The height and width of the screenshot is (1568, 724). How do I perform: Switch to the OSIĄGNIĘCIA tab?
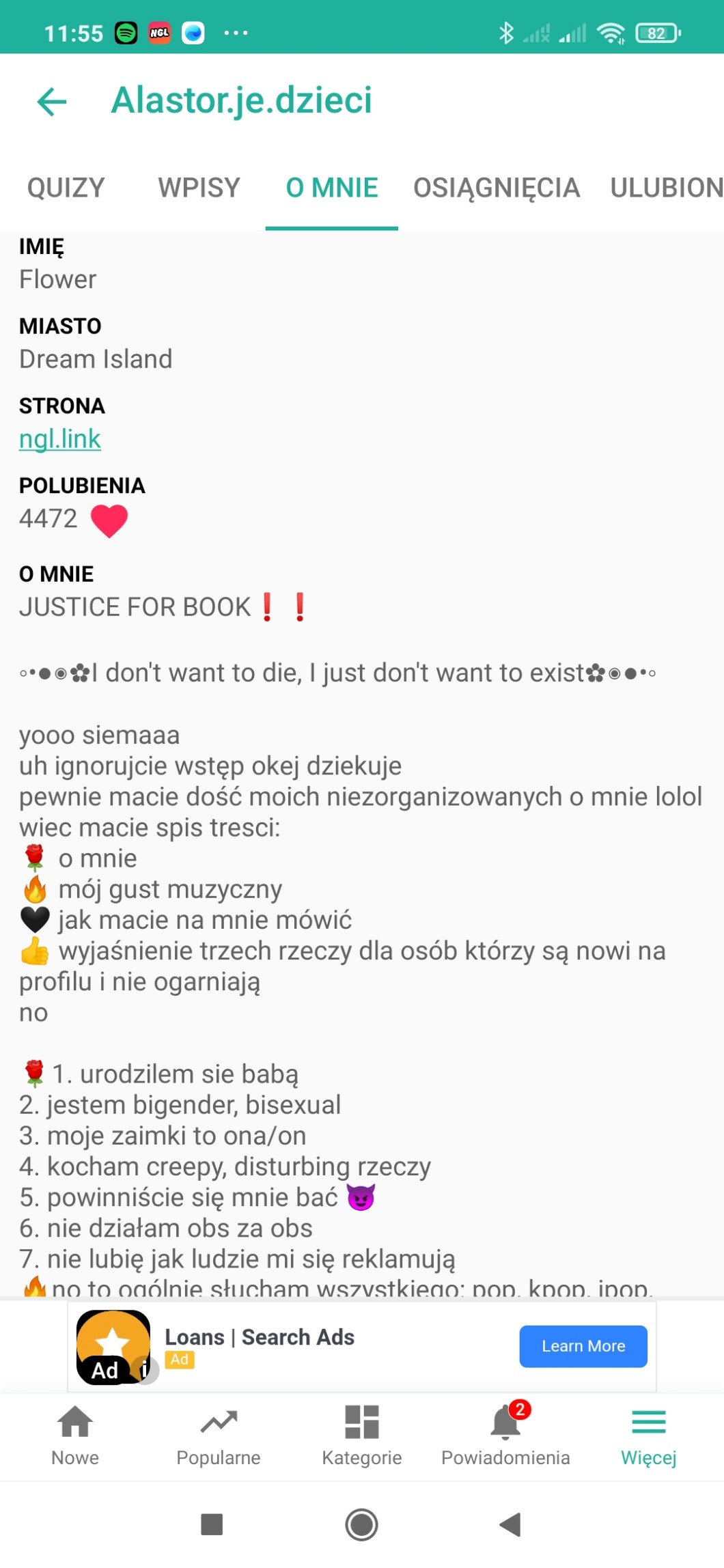[497, 188]
